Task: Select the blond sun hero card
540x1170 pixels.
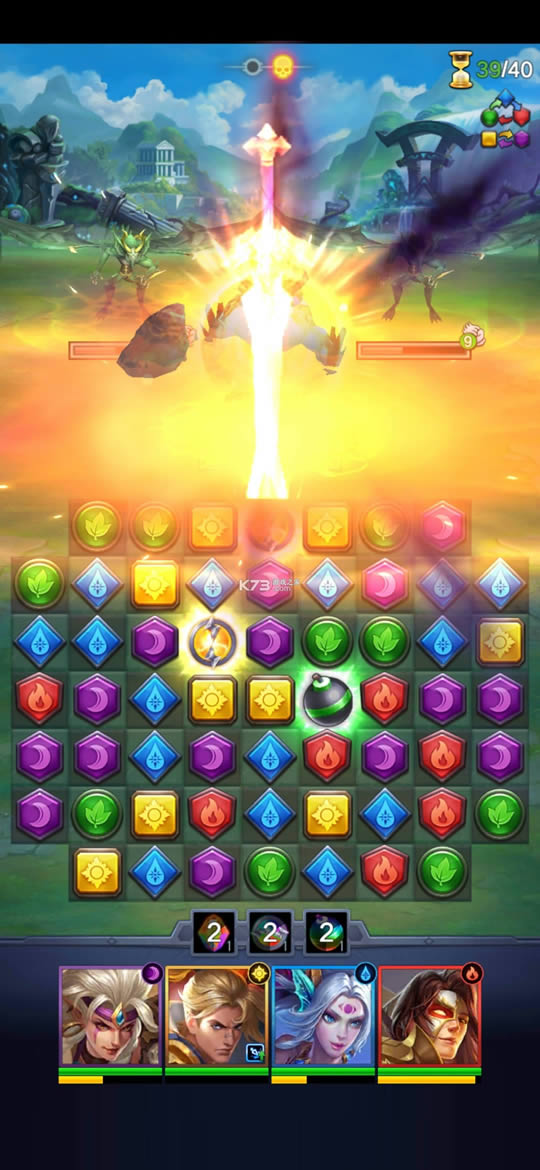Action: [x=217, y=1016]
